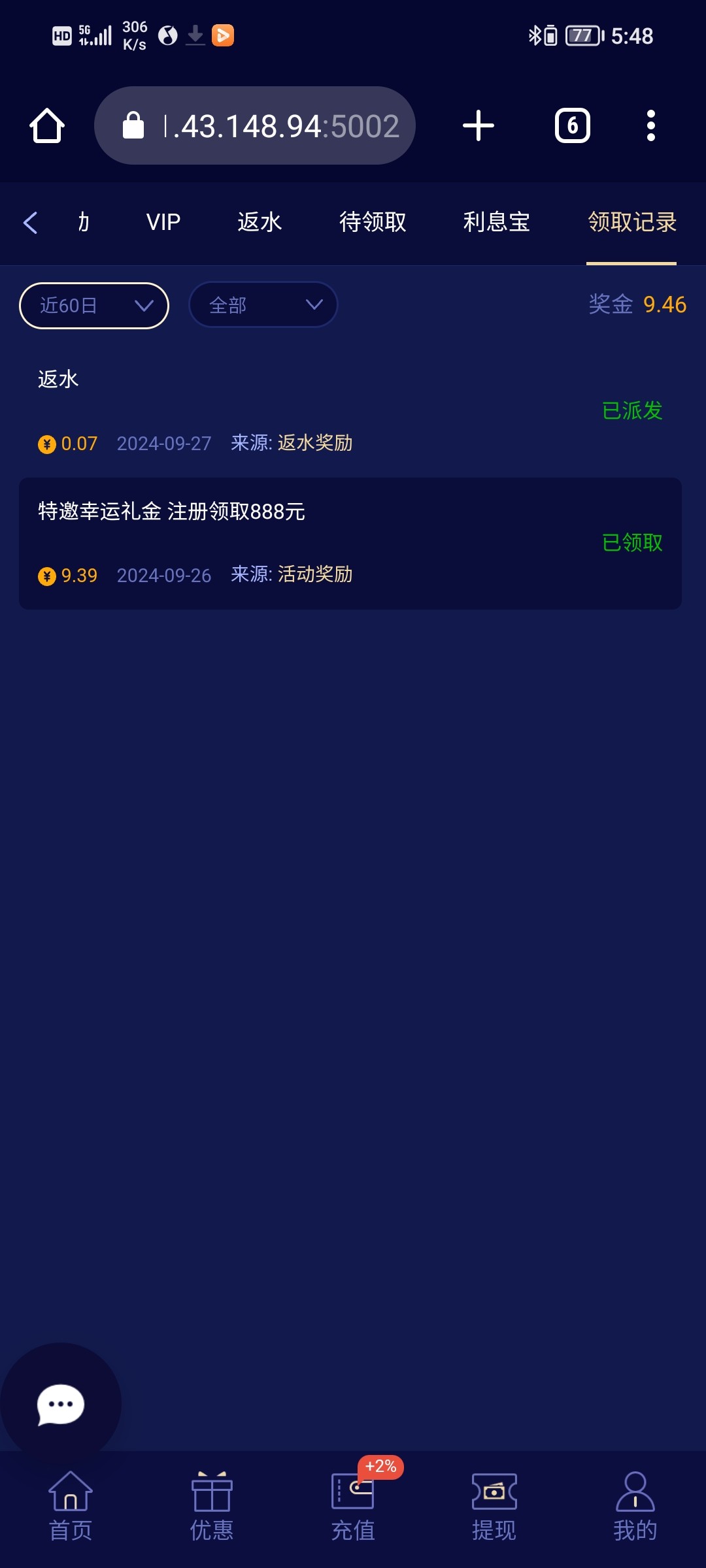Image resolution: width=706 pixels, height=1568 pixels.
Task: Tap the URL address bar
Action: (255, 125)
